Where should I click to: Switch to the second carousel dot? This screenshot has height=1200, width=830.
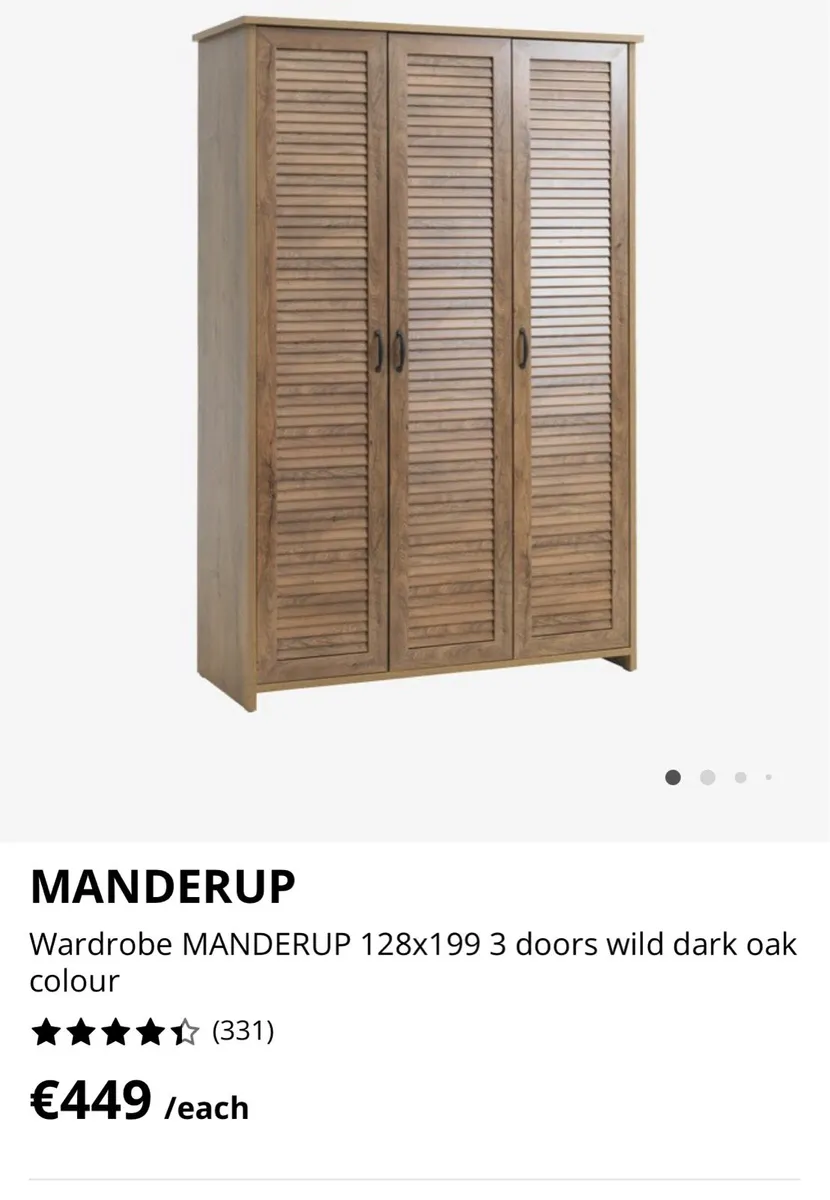coord(706,776)
